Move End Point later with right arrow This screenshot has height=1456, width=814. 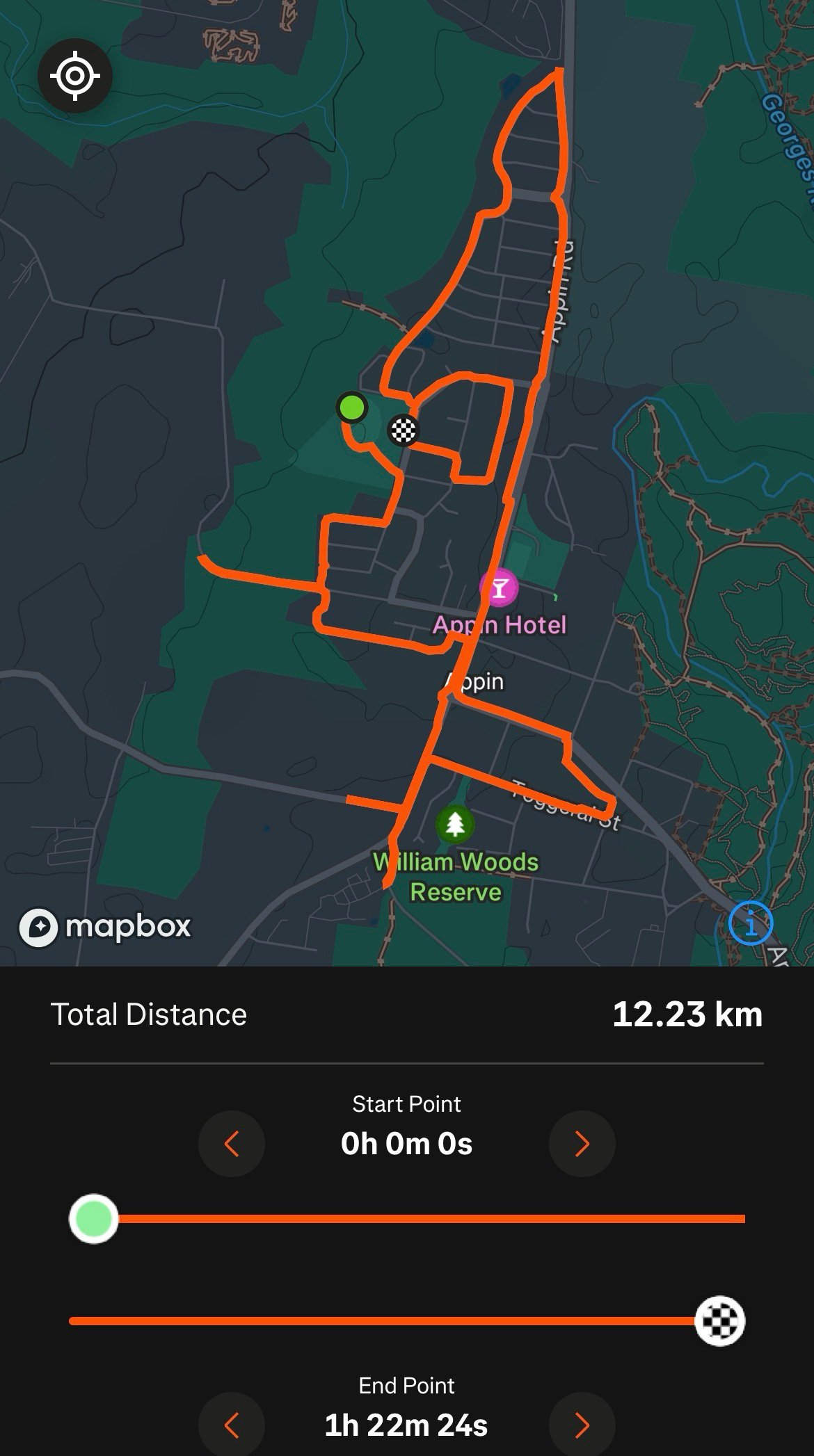(x=582, y=1425)
